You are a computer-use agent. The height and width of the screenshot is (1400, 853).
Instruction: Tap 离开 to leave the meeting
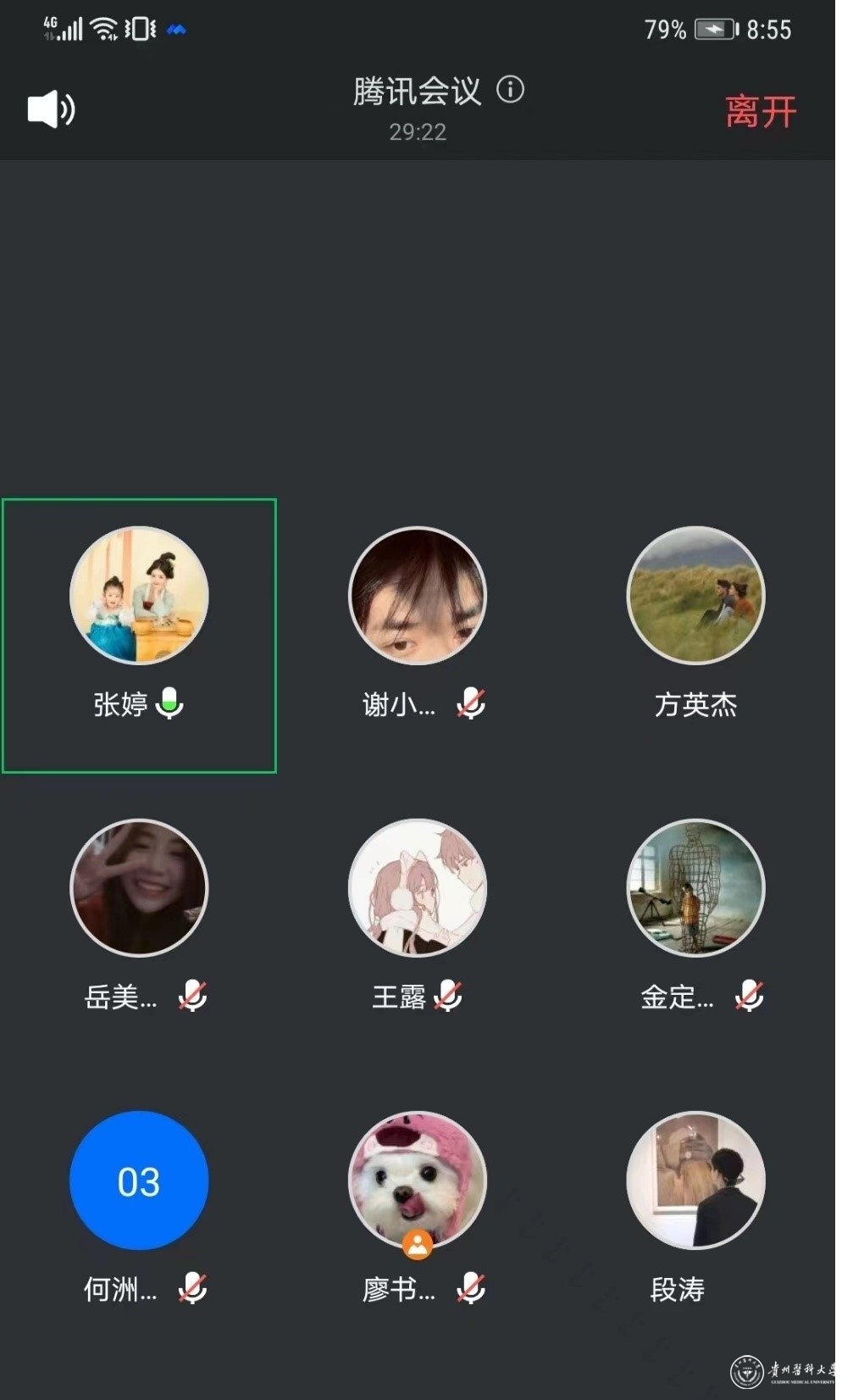[760, 112]
